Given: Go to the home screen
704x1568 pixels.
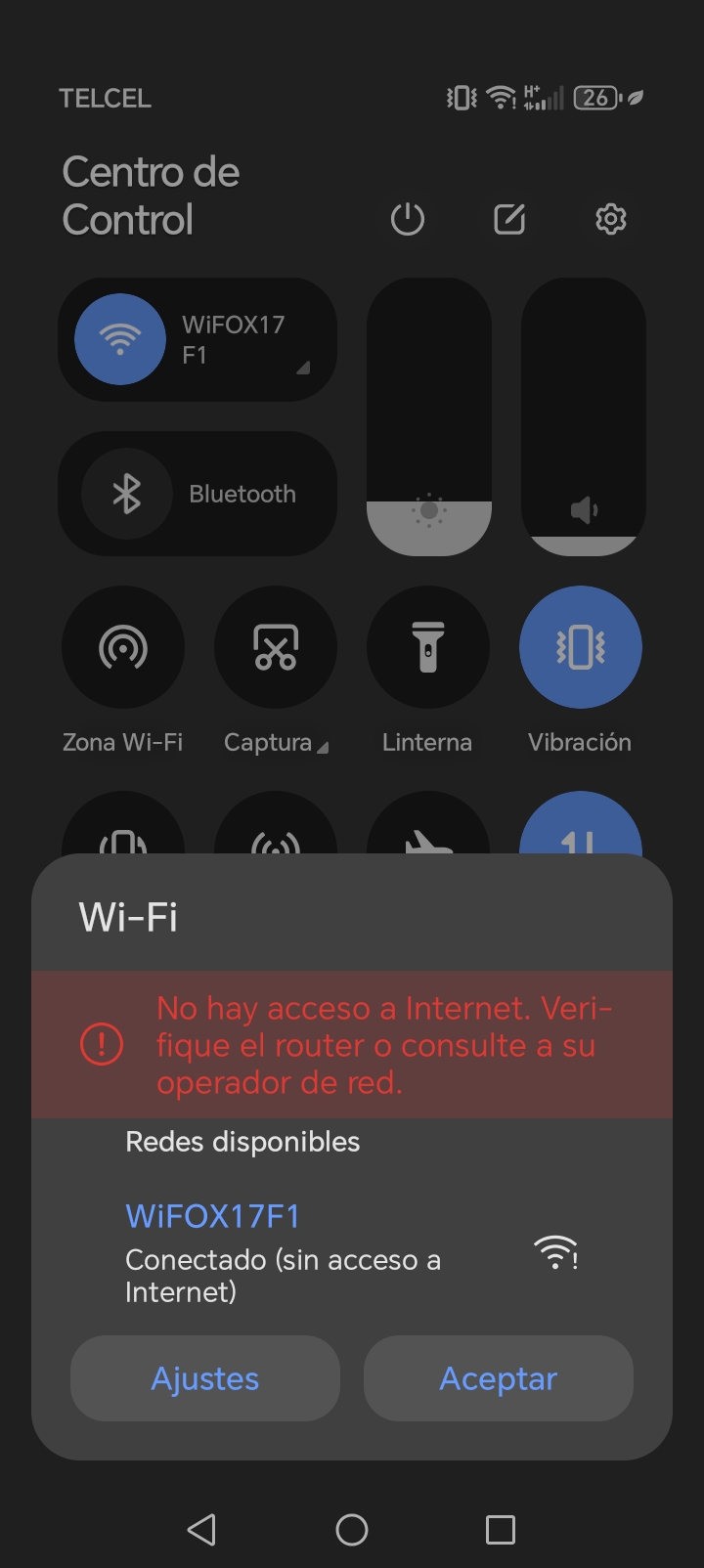Looking at the screenshot, I should tap(352, 1529).
